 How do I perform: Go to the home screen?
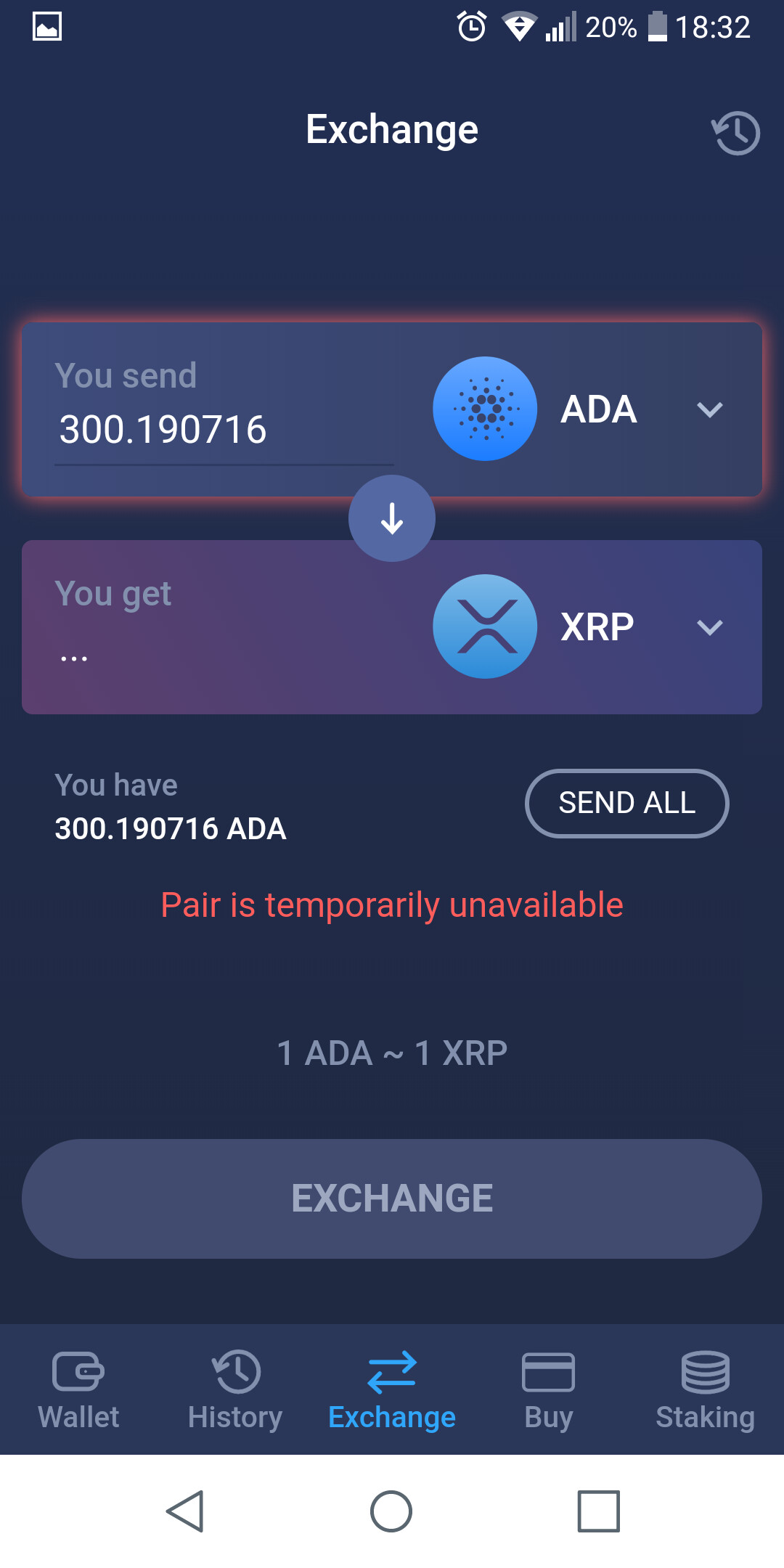point(391,1511)
